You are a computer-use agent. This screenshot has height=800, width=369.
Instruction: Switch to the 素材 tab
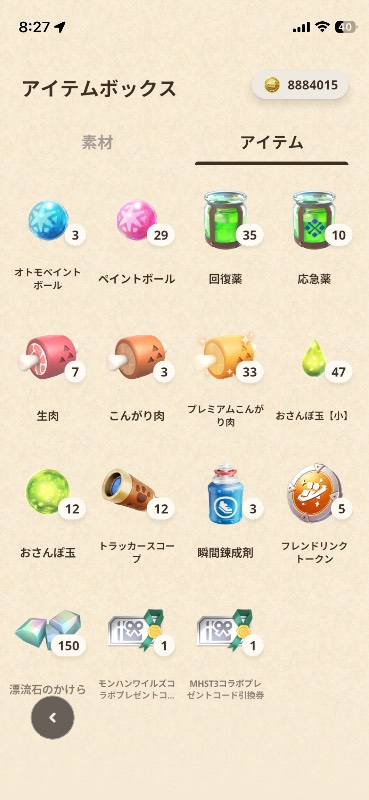point(97,143)
